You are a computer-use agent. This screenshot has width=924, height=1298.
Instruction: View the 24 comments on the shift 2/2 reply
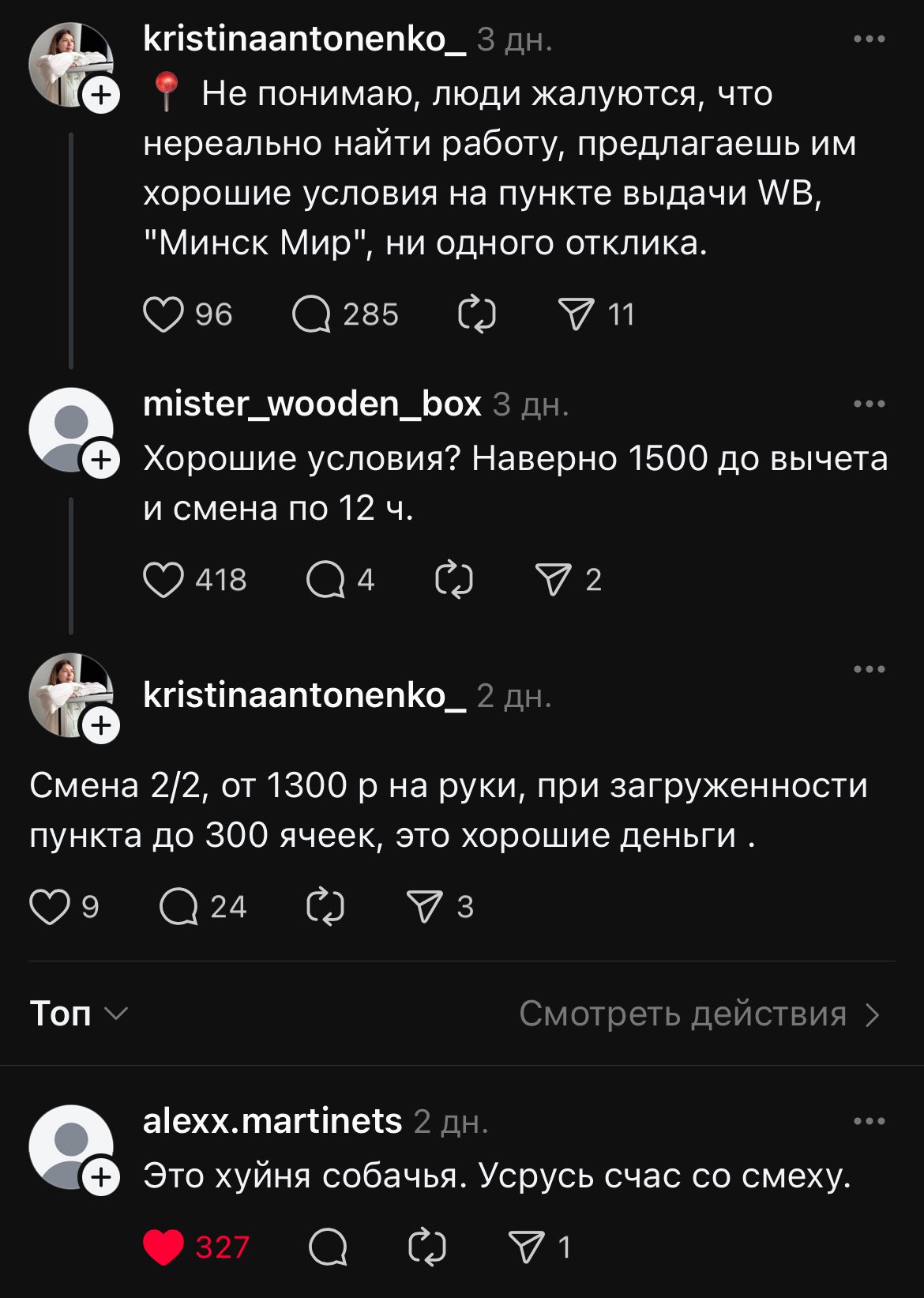pyautogui.click(x=178, y=906)
